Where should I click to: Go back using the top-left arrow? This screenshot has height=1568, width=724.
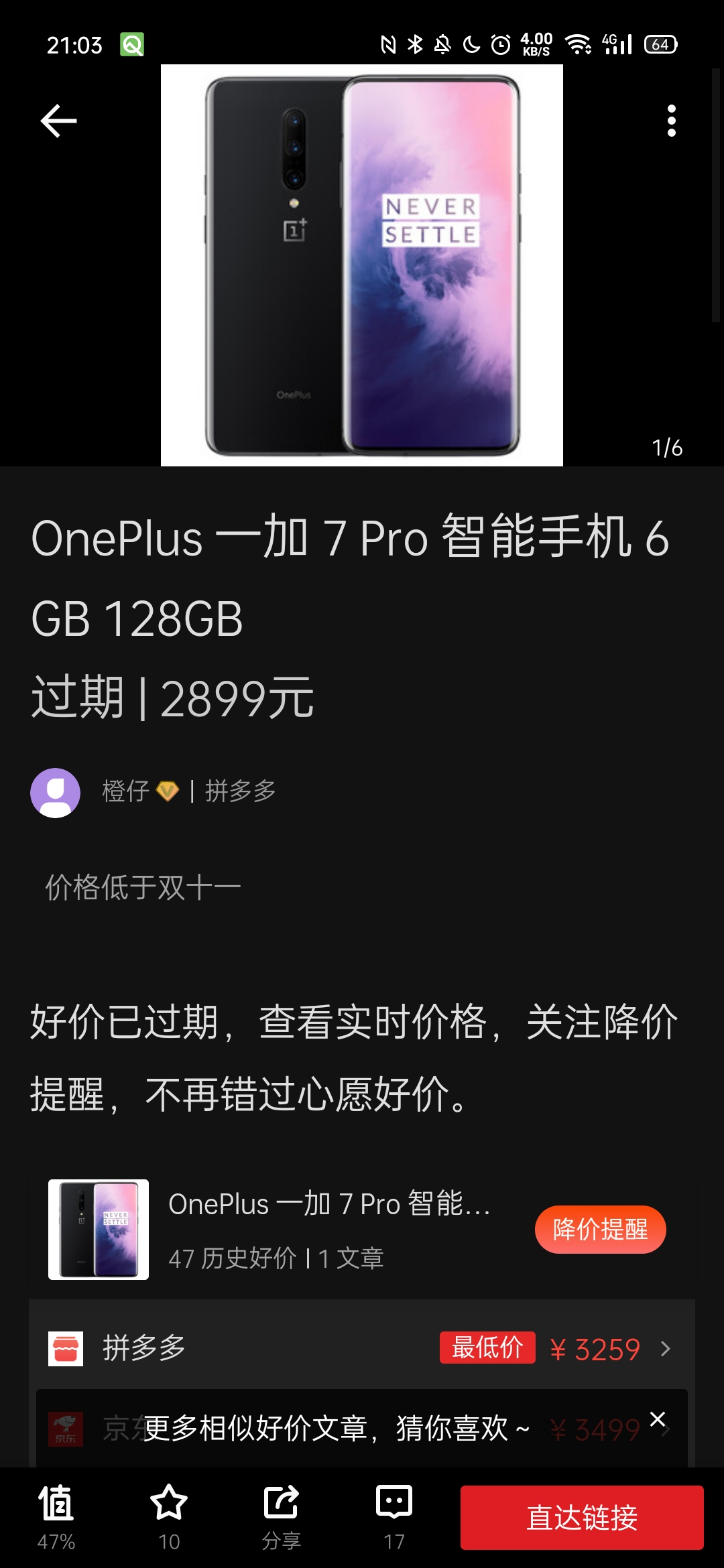[59, 121]
